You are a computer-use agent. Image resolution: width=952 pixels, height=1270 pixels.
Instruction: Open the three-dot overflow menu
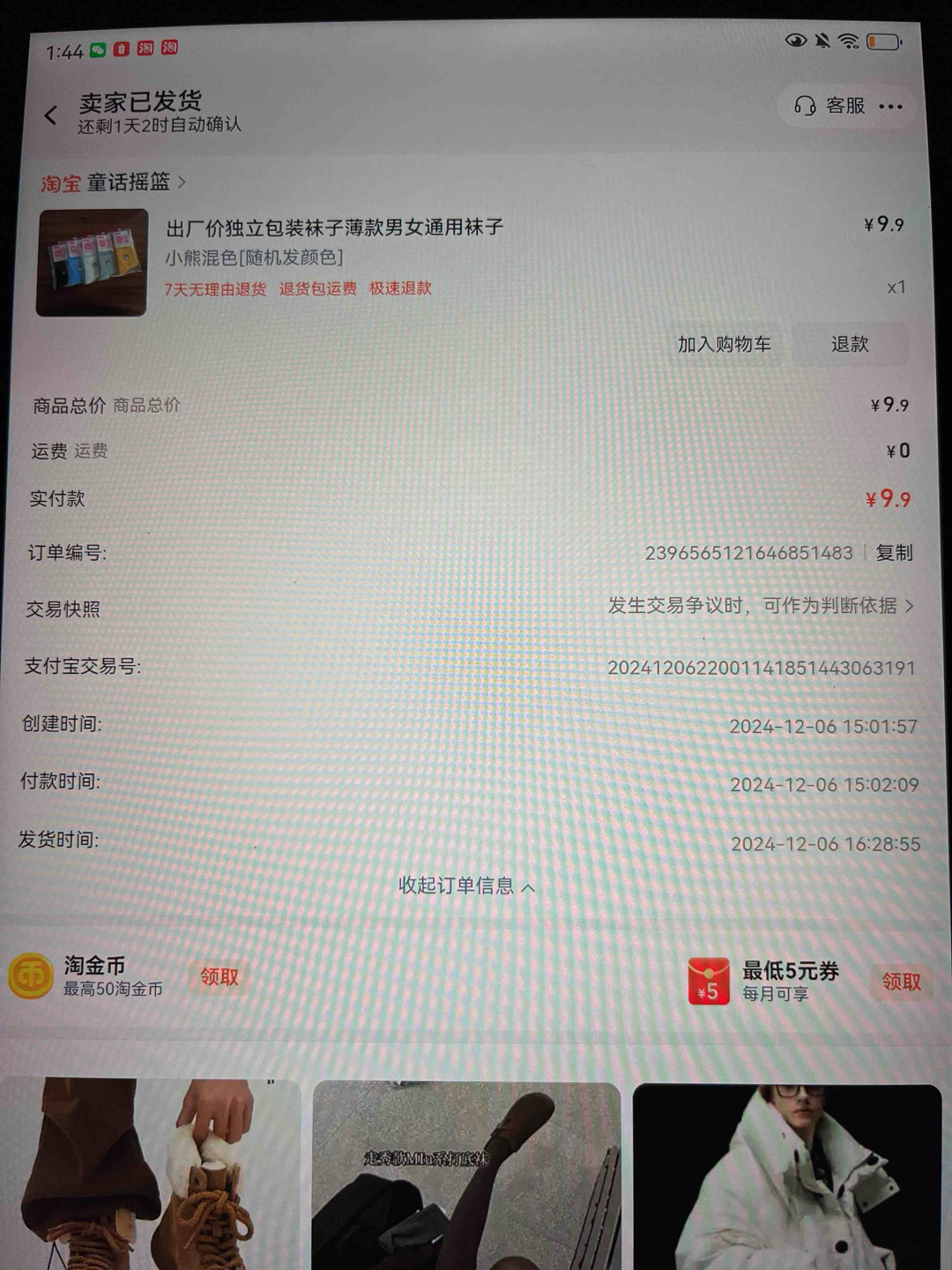(891, 107)
